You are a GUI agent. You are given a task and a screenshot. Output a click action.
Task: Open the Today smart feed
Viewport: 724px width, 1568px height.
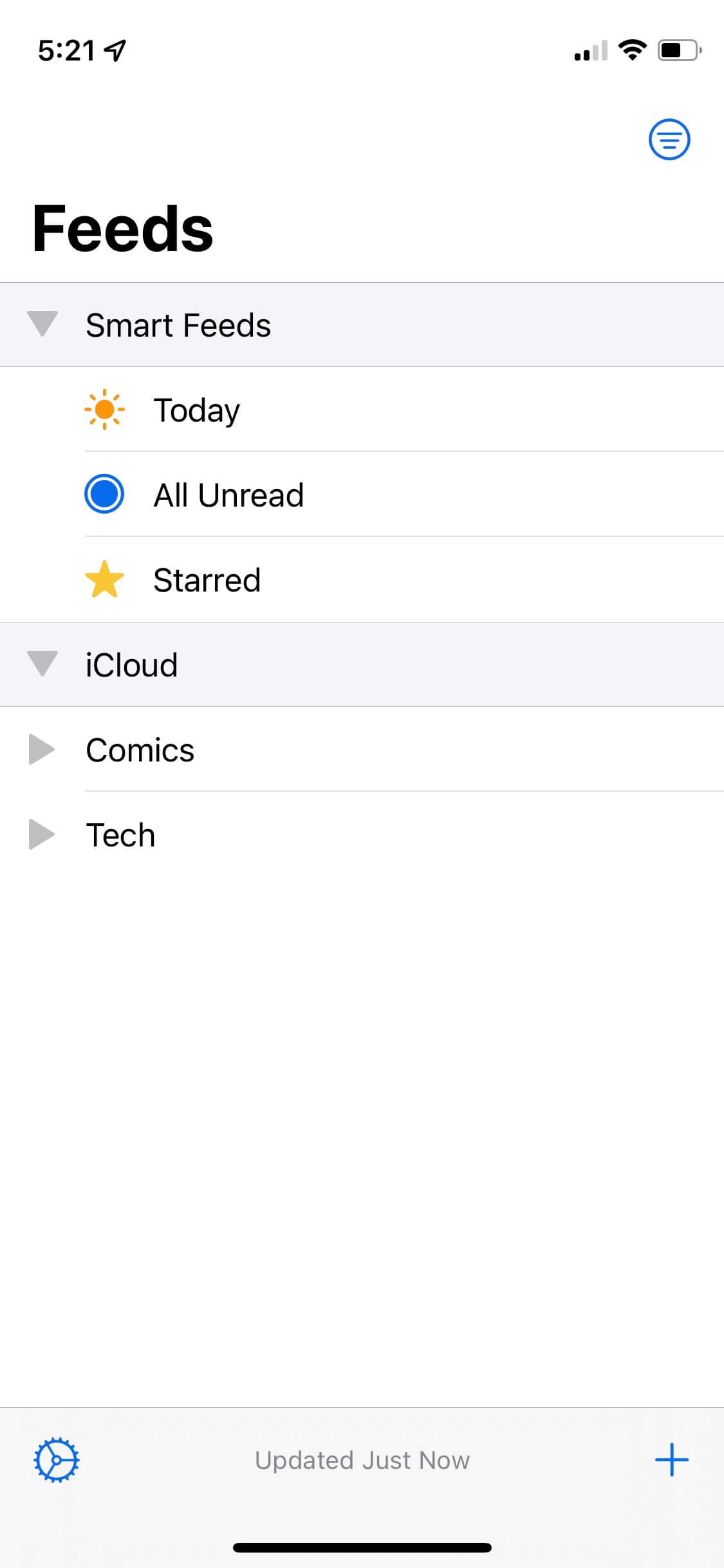(x=362, y=409)
